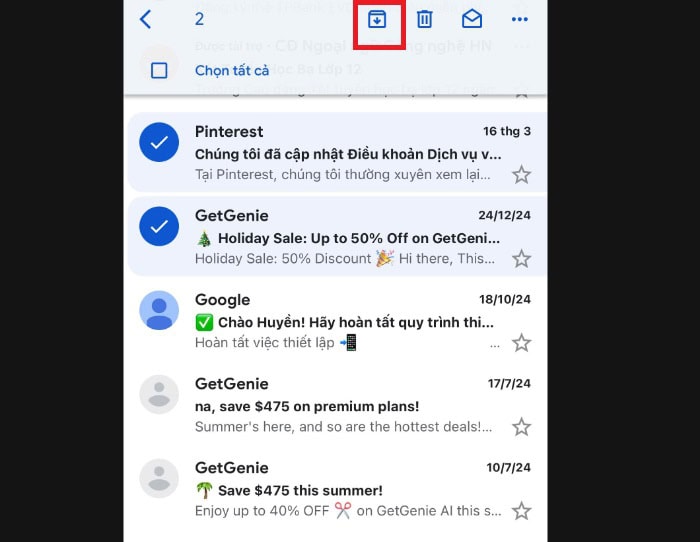Viewport: 700px width, 542px height.
Task: Select the GetGenie email from 17/7/24
Action: 158,395
